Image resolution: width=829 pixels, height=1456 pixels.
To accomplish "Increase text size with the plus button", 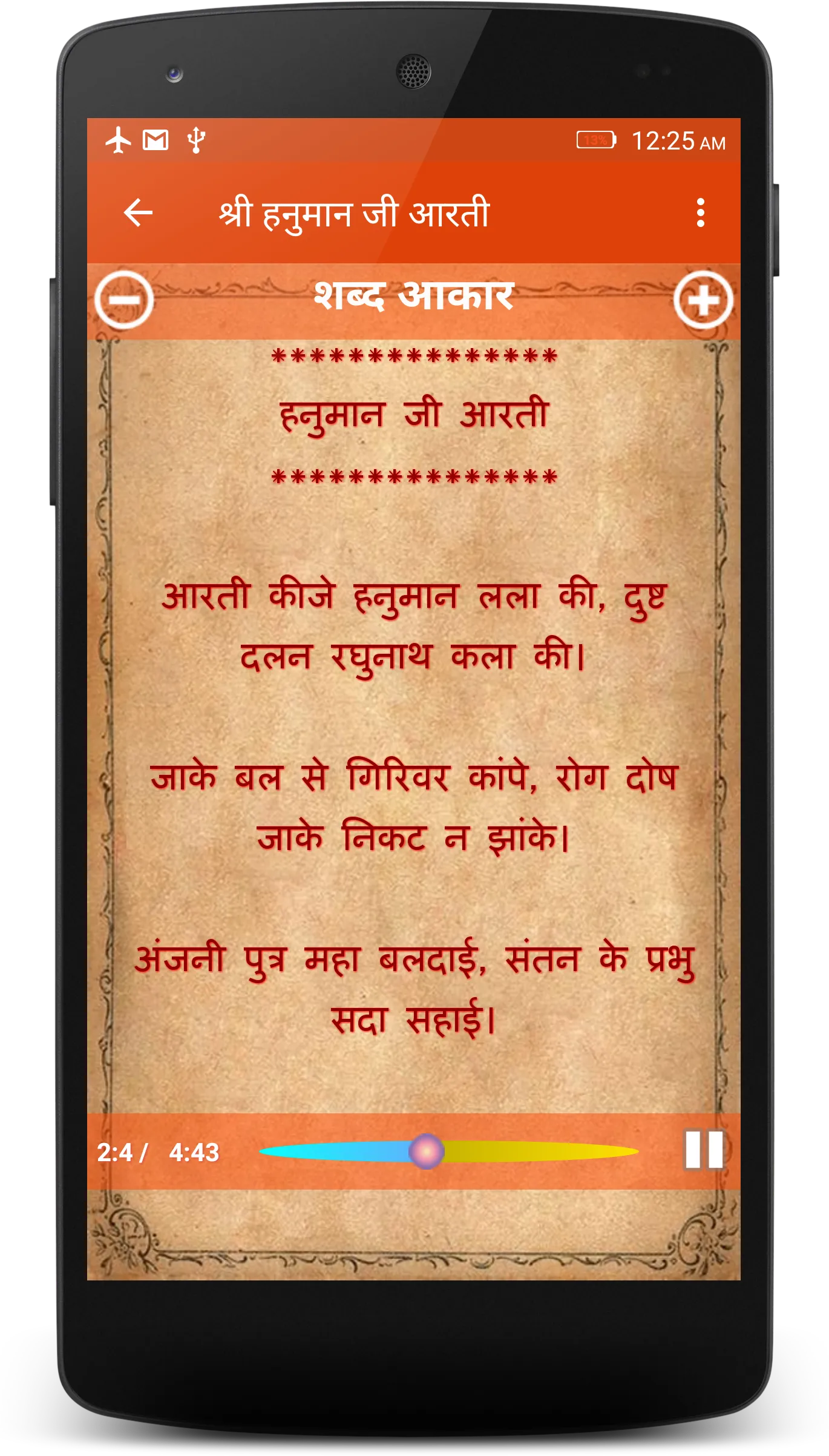I will 703,300.
